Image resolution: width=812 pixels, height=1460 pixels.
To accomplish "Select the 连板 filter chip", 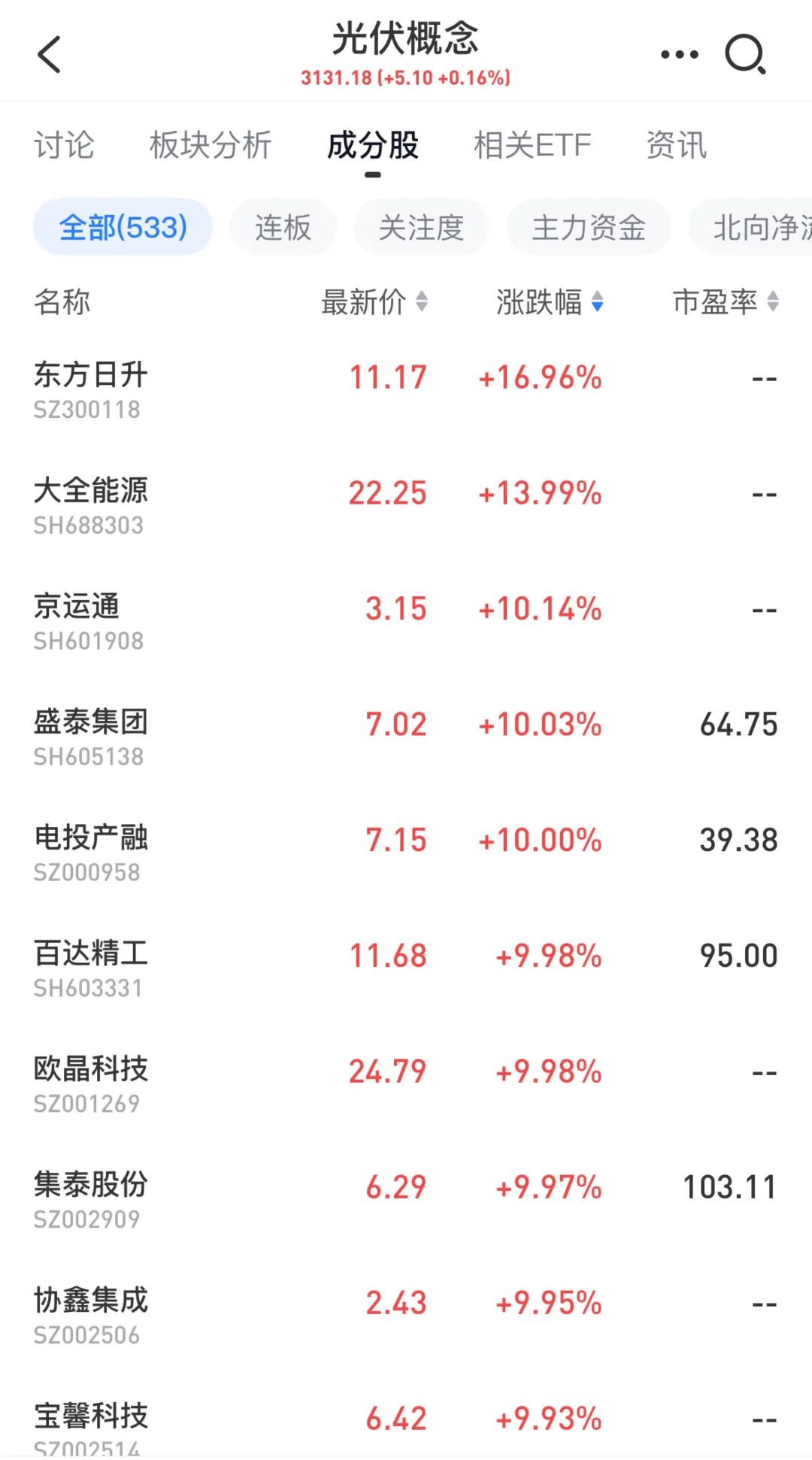I will (x=283, y=227).
